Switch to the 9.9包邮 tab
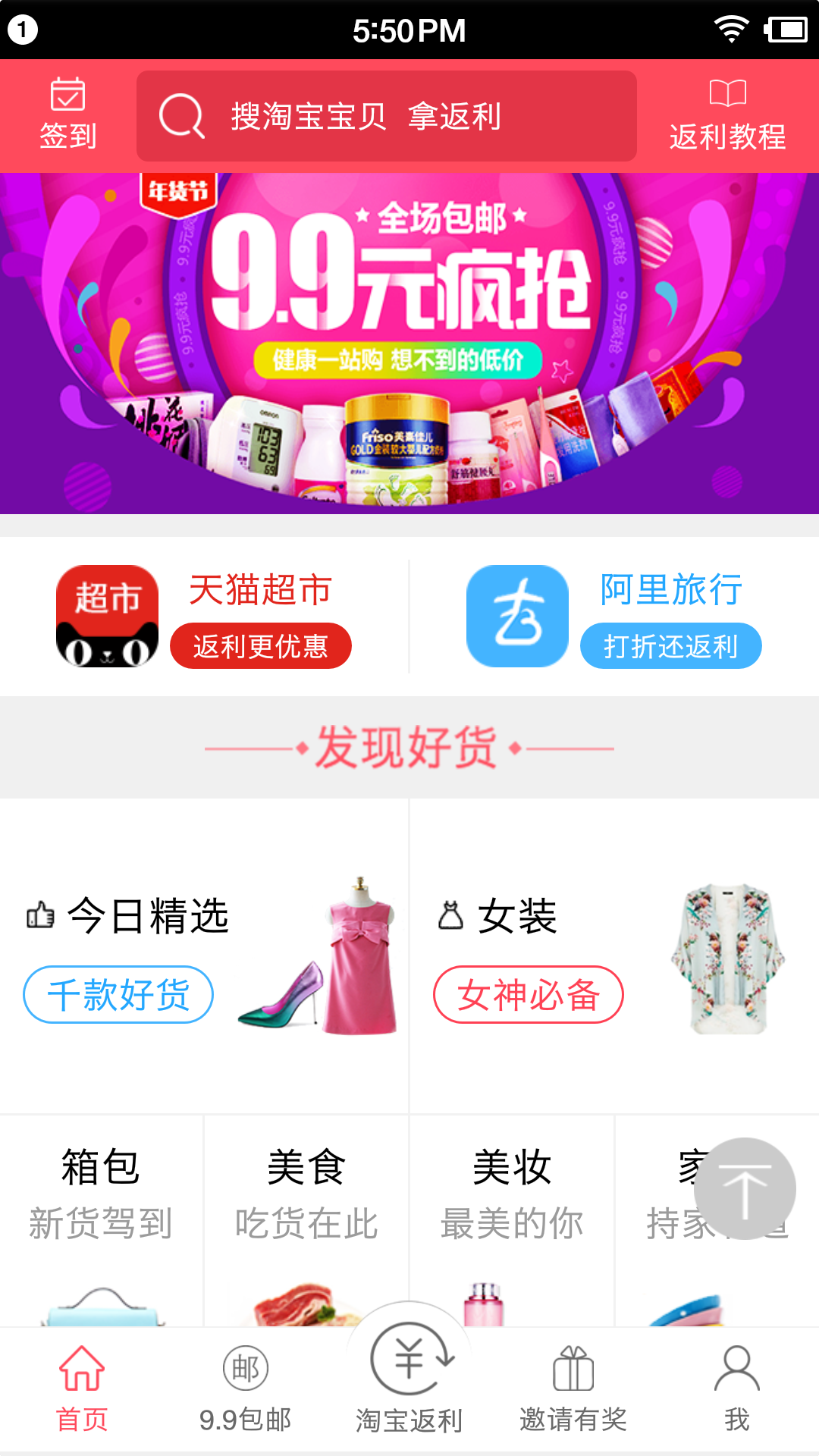This screenshot has width=819, height=1456. pyautogui.click(x=246, y=1389)
